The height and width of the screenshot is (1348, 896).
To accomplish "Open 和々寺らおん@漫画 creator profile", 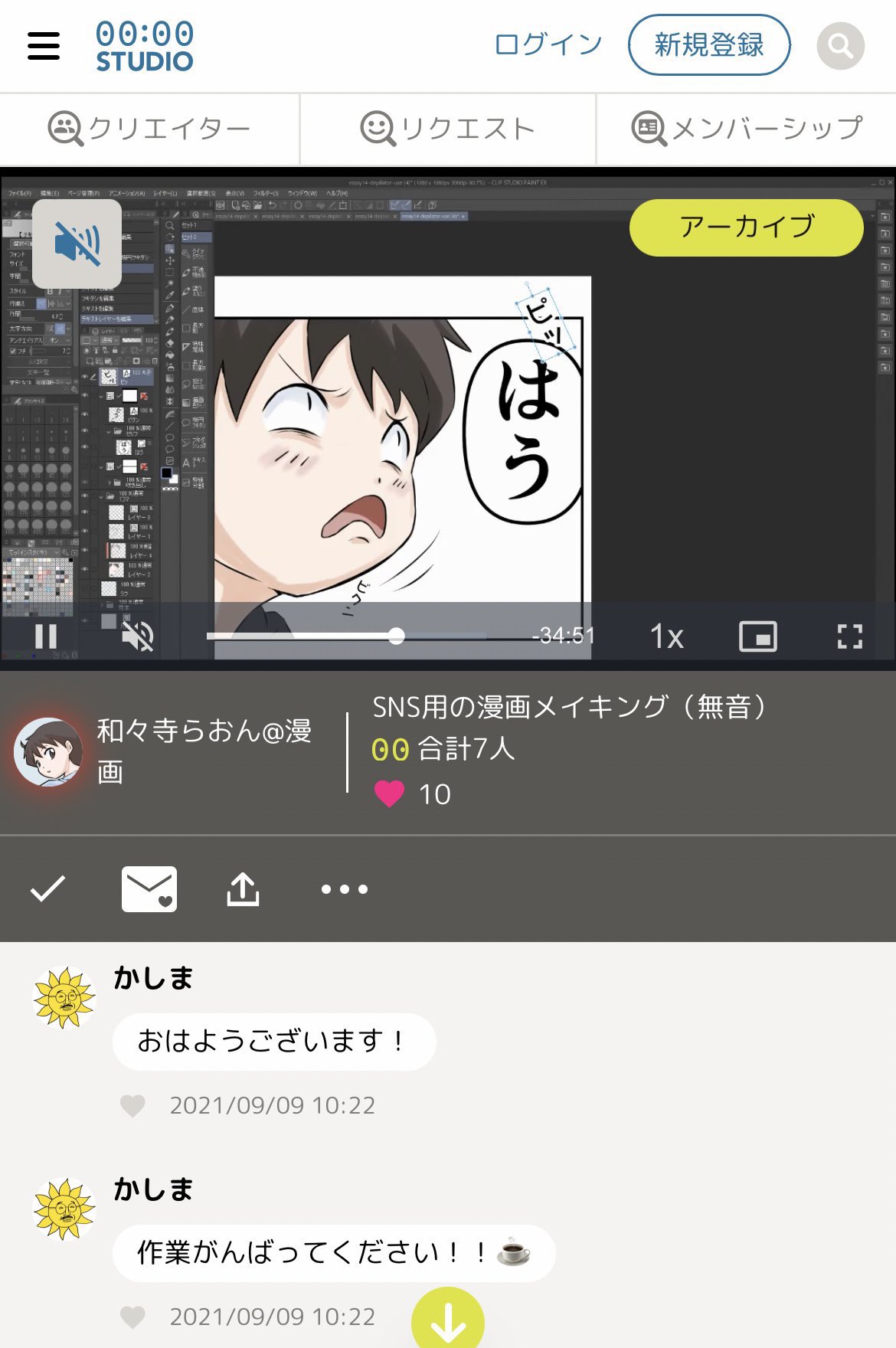I will point(49,751).
